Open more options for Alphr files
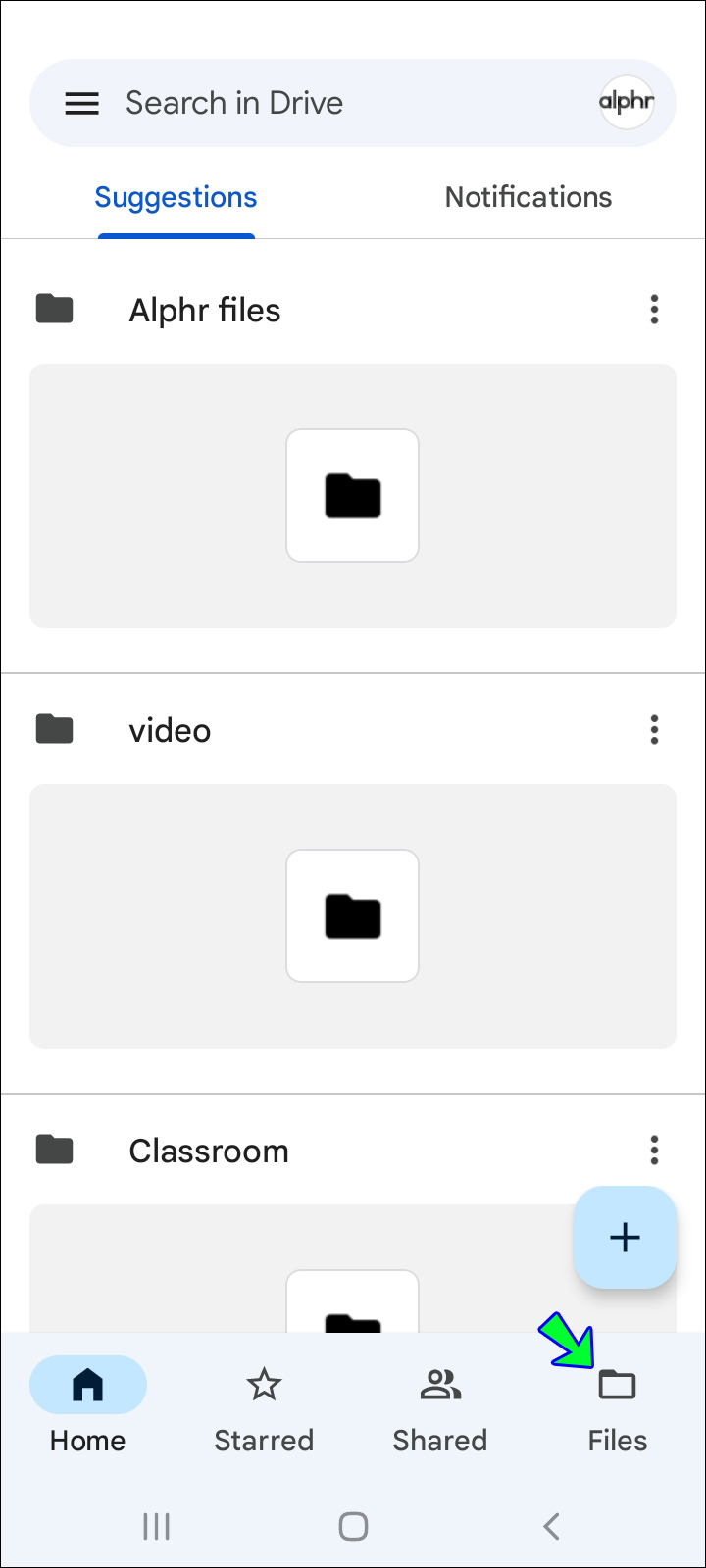The height and width of the screenshot is (1568, 706). [x=654, y=310]
